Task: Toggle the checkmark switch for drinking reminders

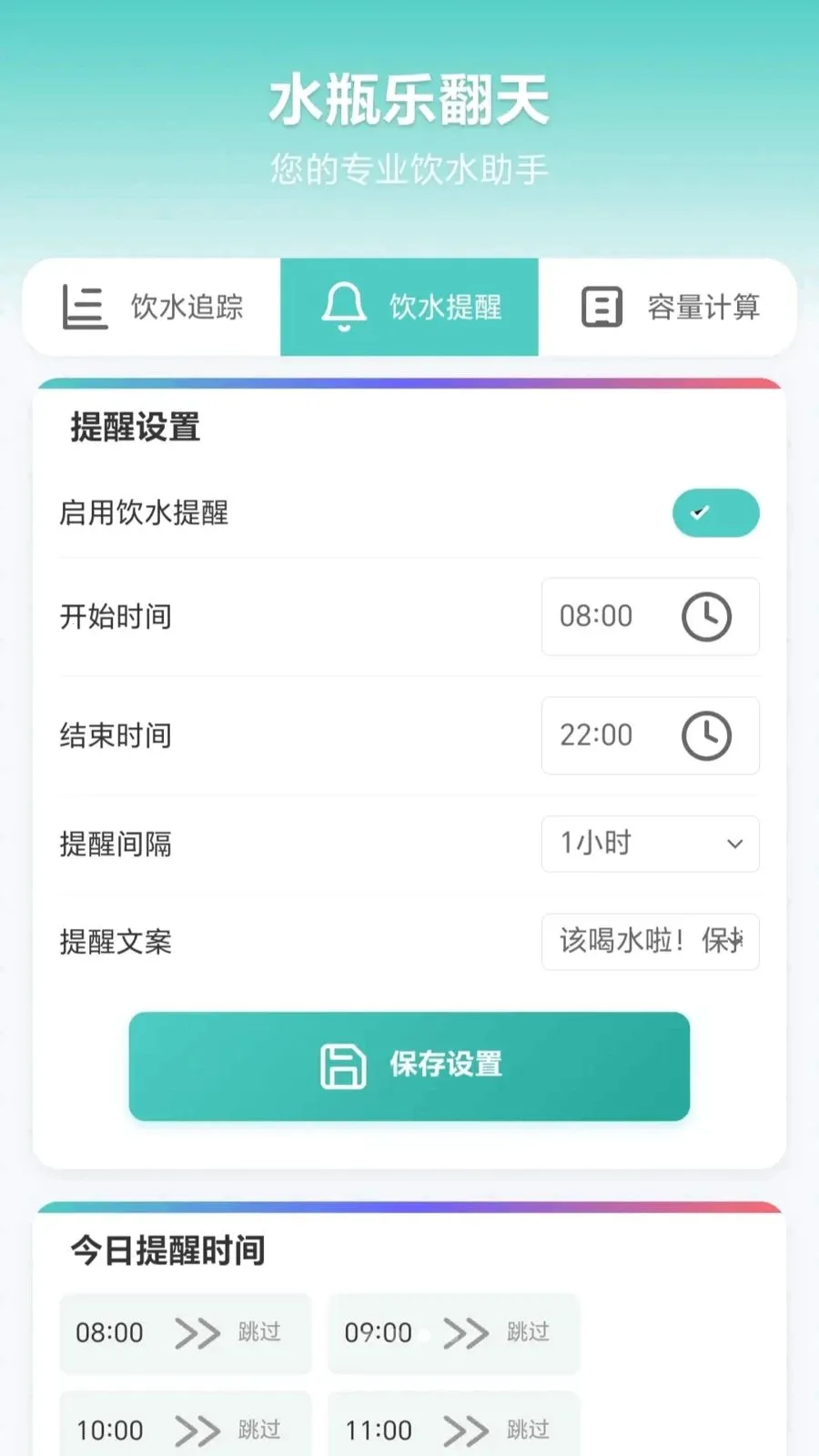Action: (x=715, y=513)
